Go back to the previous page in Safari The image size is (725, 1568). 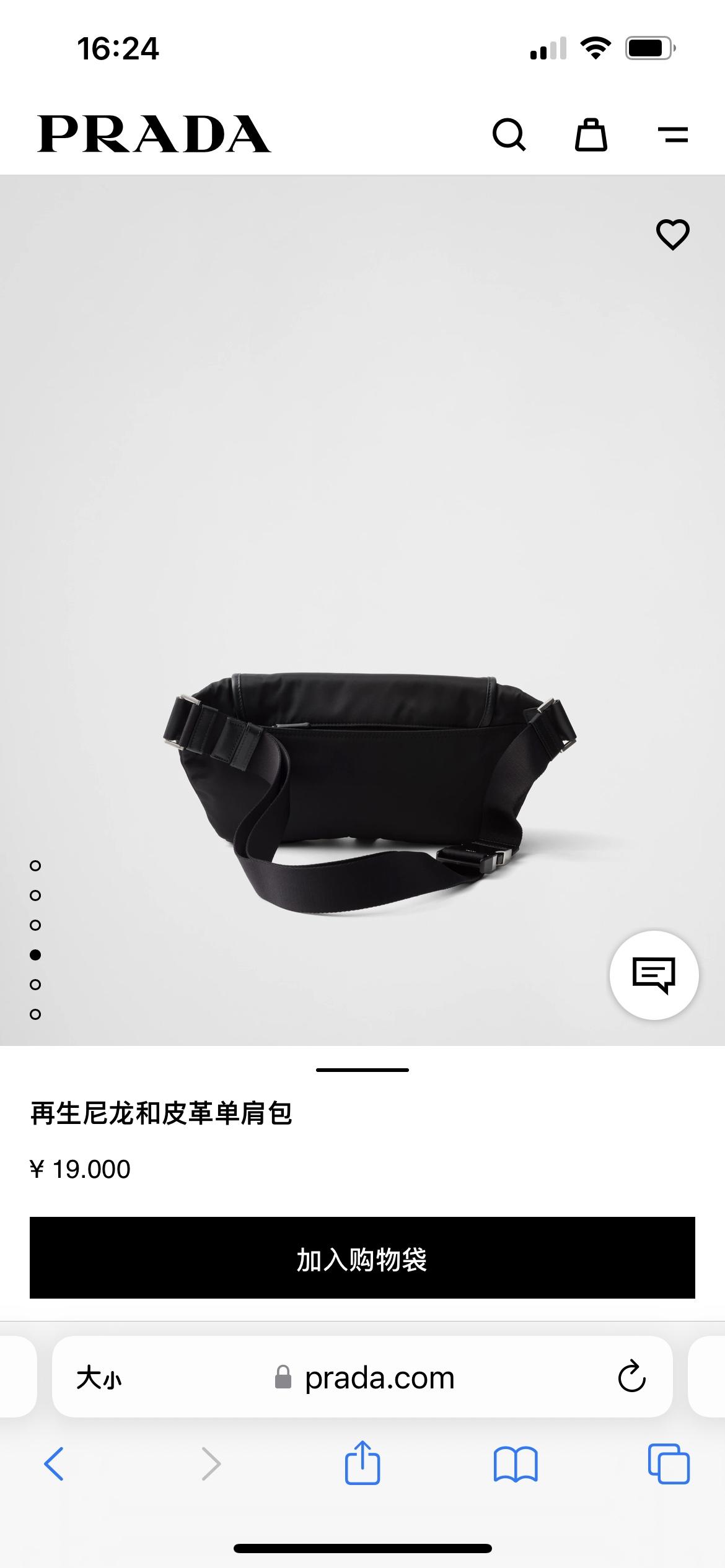tap(54, 1464)
